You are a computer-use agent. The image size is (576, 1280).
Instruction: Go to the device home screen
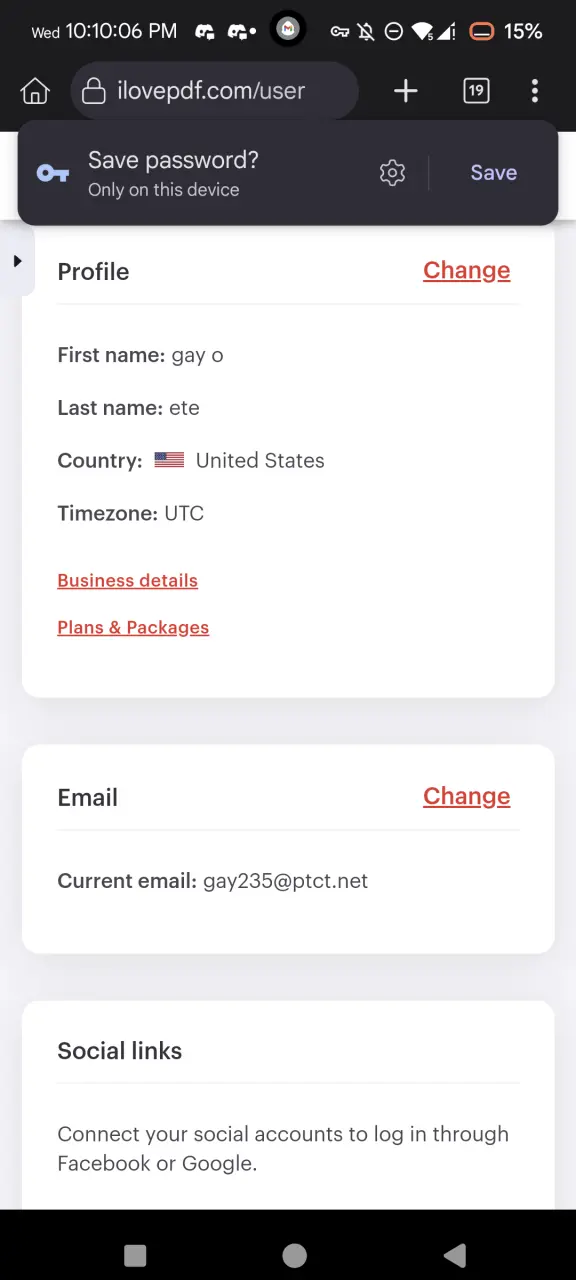tap(294, 1255)
